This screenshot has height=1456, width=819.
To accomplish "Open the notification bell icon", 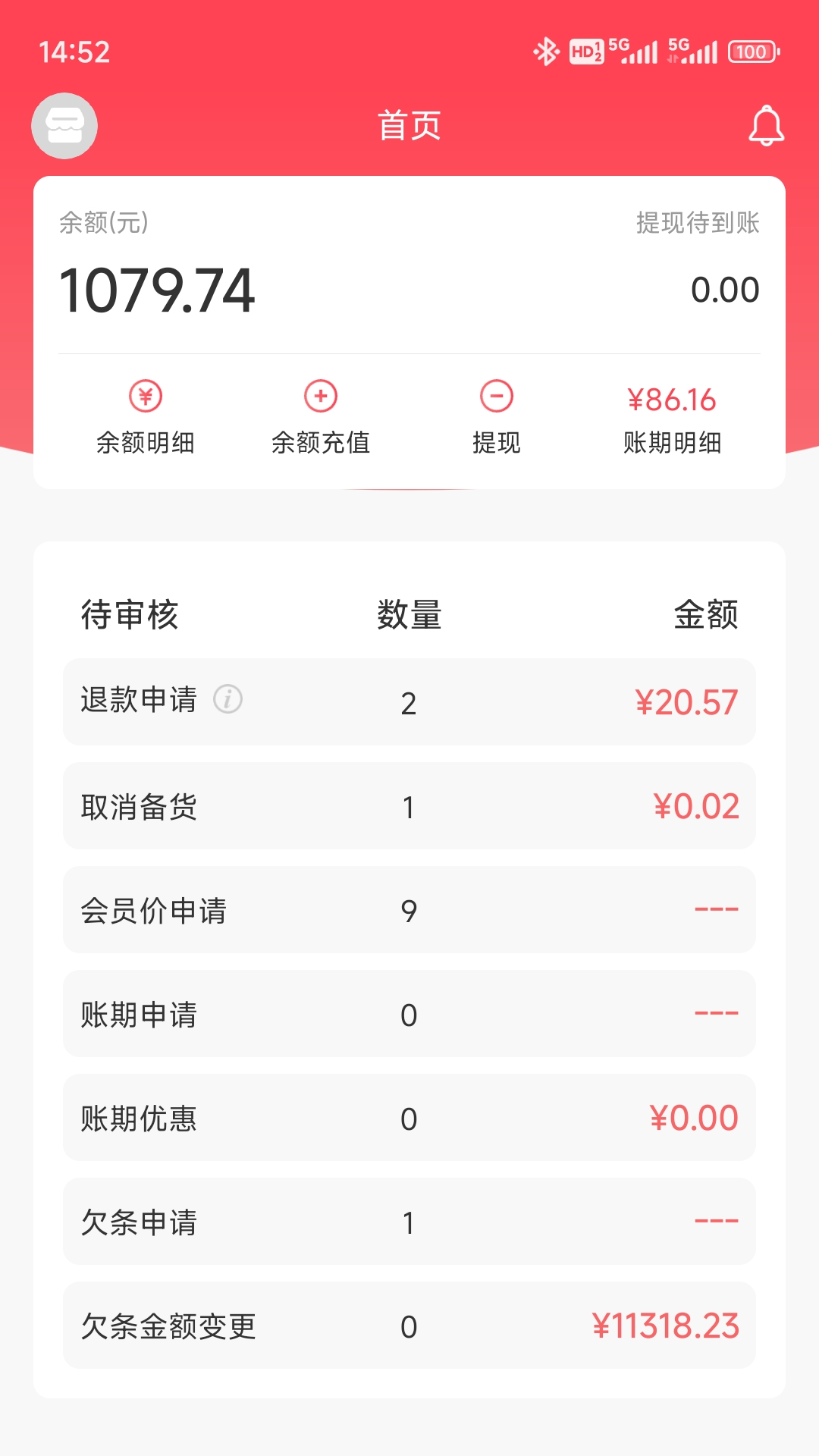I will (x=767, y=126).
